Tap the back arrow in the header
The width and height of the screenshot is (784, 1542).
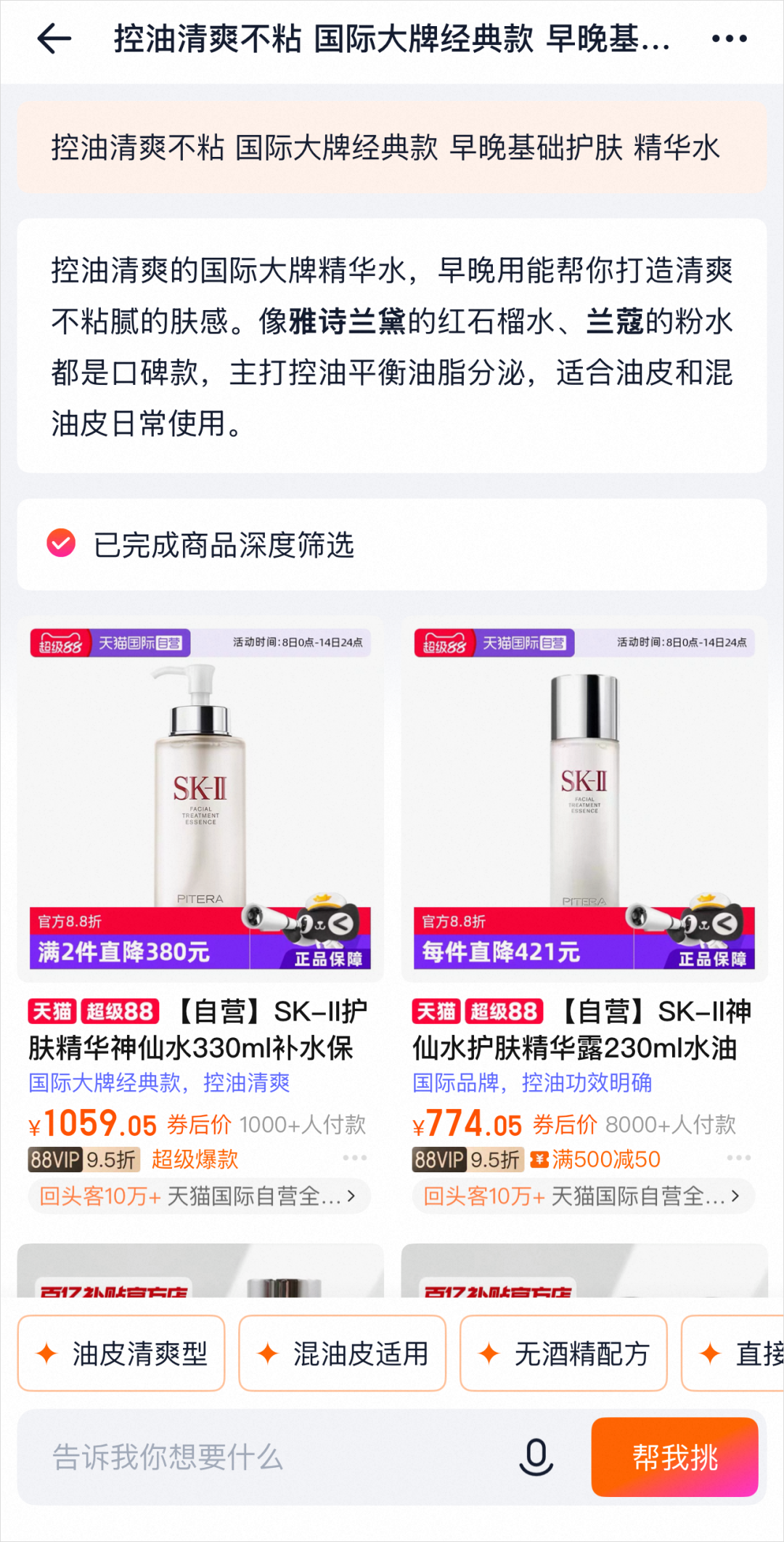[53, 40]
